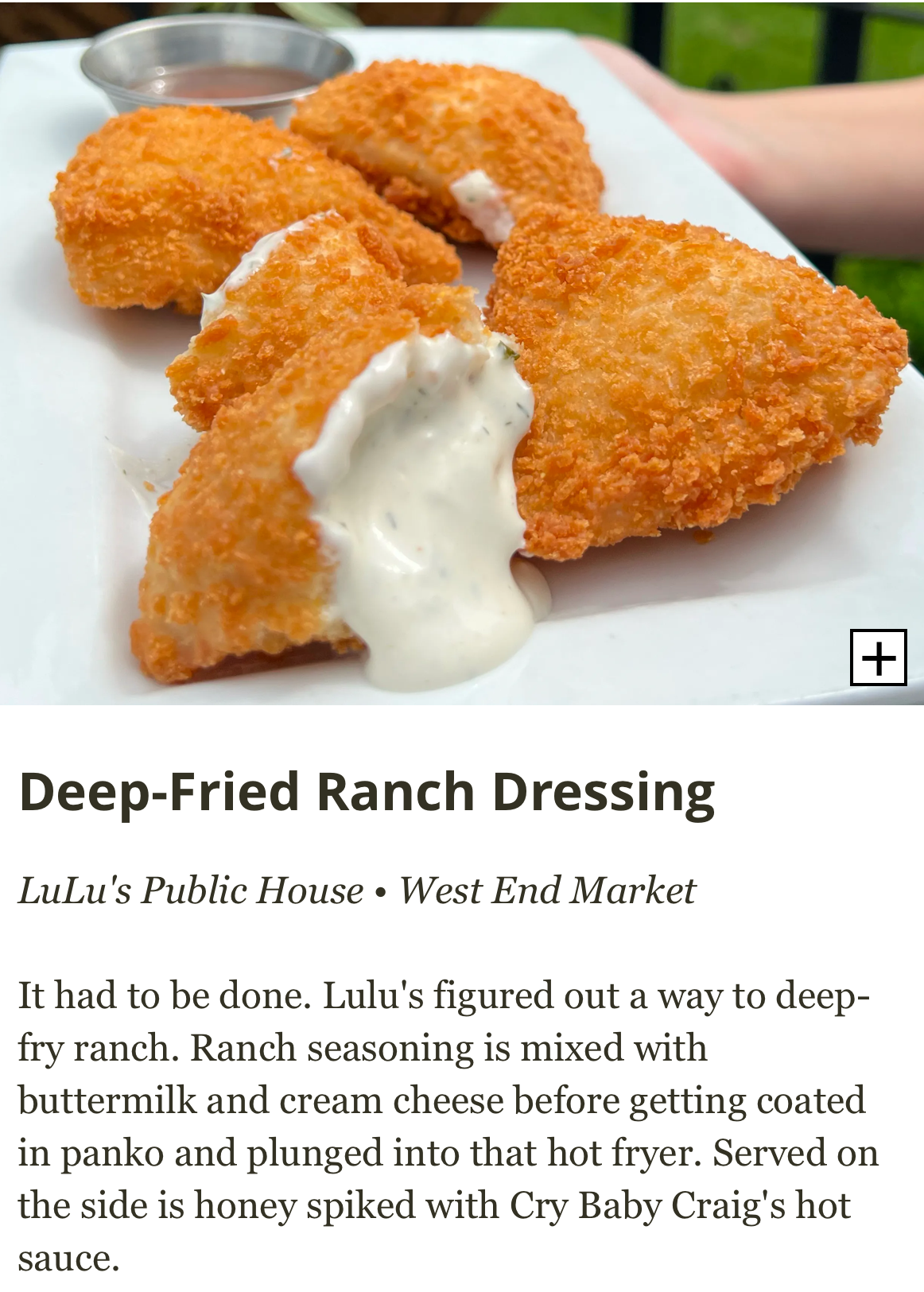Expand the deep-fried ranch photo with the plus icon
The image size is (924, 1292).
pos(878,657)
